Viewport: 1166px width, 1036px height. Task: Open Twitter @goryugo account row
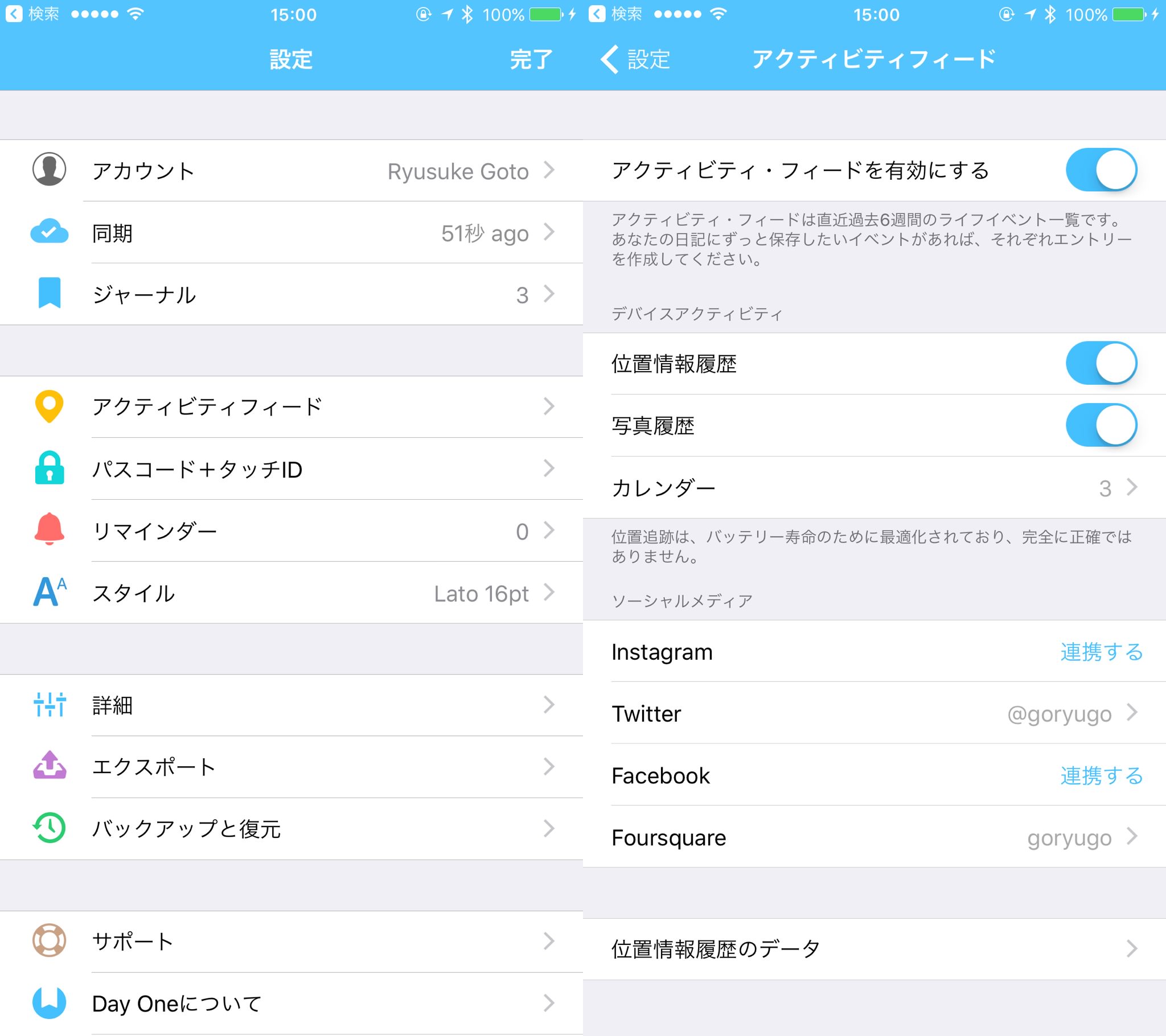874,713
